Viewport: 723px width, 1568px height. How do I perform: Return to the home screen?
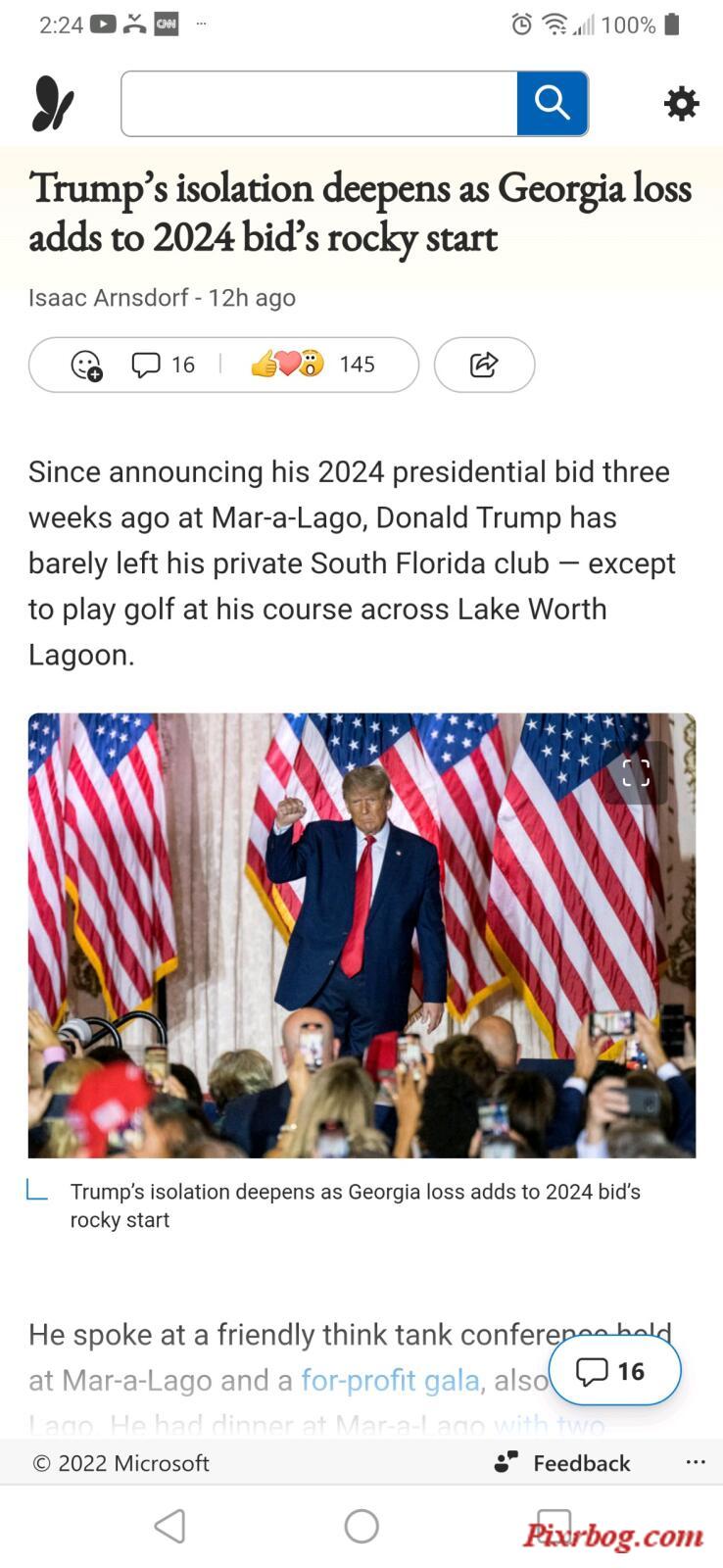(361, 1526)
